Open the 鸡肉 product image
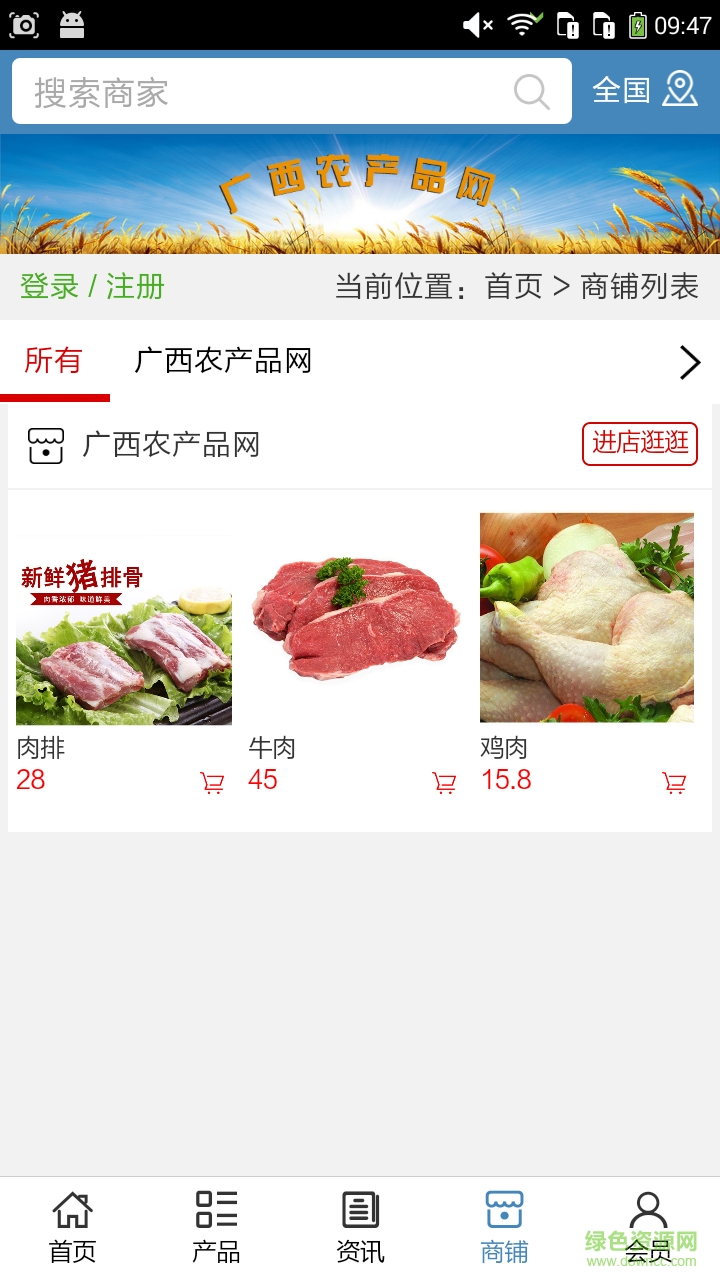 click(587, 618)
